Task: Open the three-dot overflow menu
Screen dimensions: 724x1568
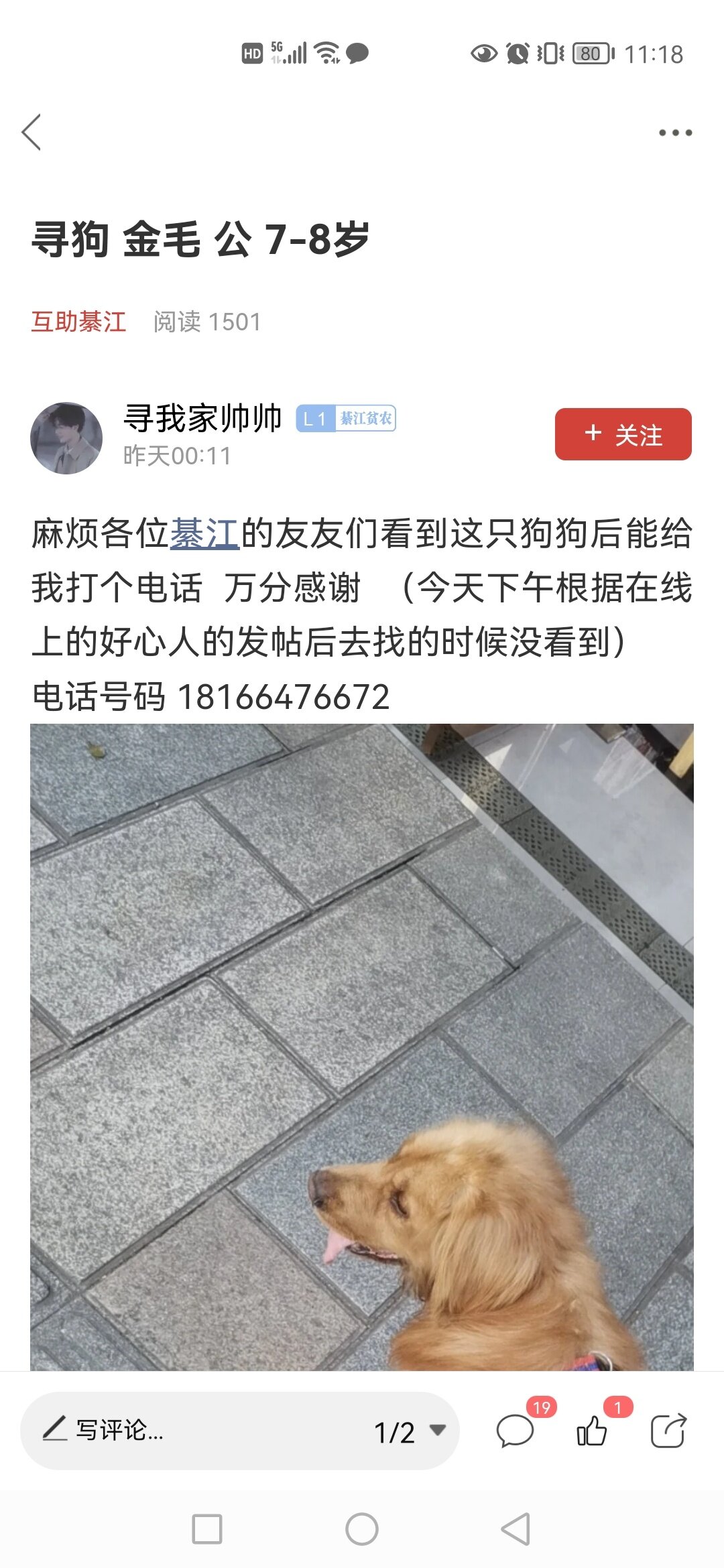Action: click(675, 133)
